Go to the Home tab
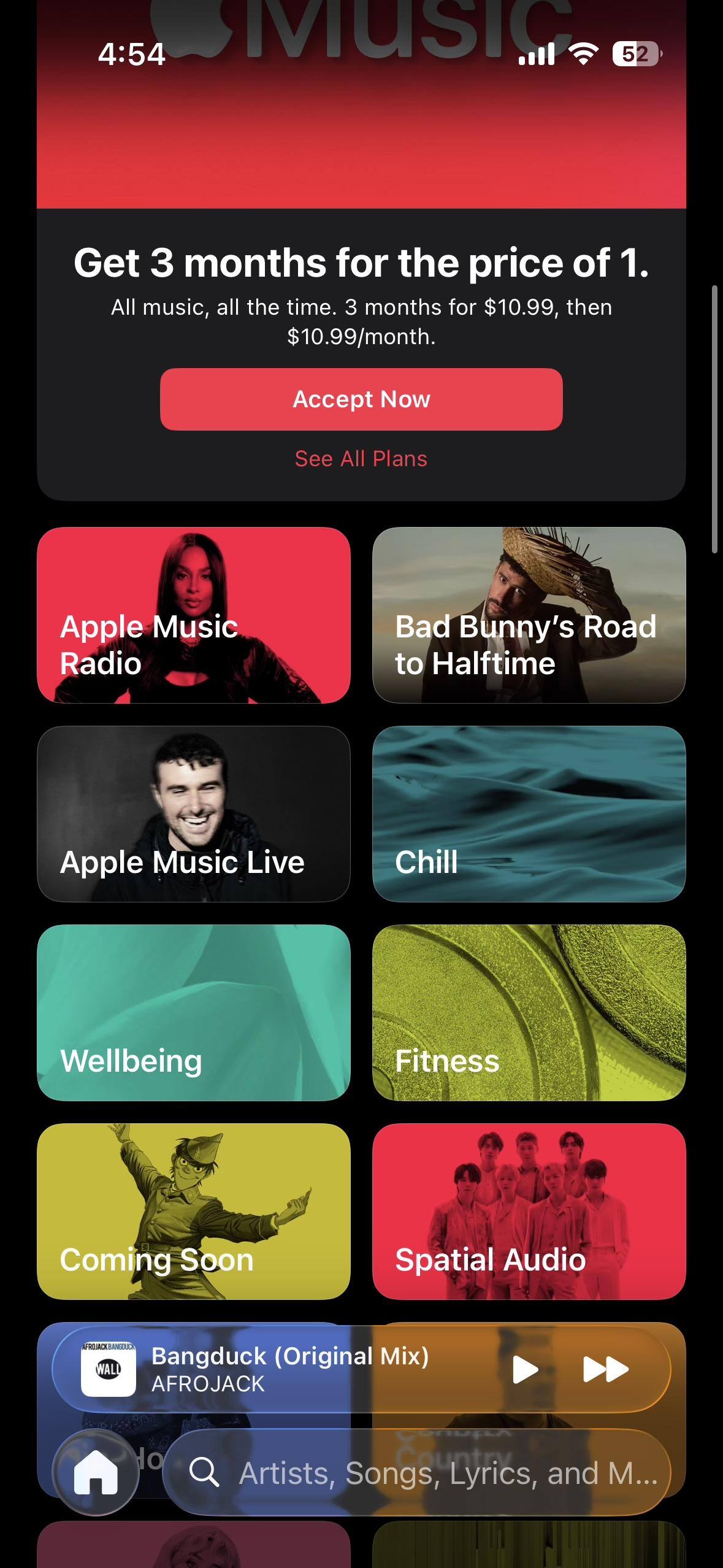The height and width of the screenshot is (1568, 723). coord(96,1472)
